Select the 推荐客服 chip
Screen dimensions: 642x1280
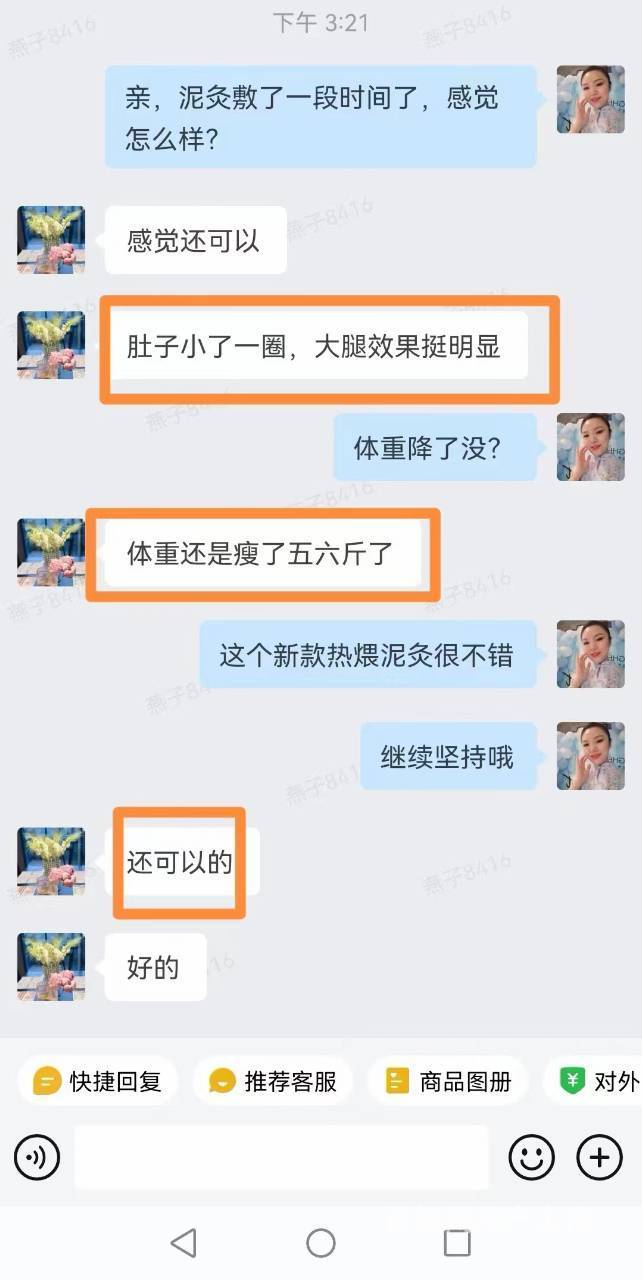tap(273, 1081)
